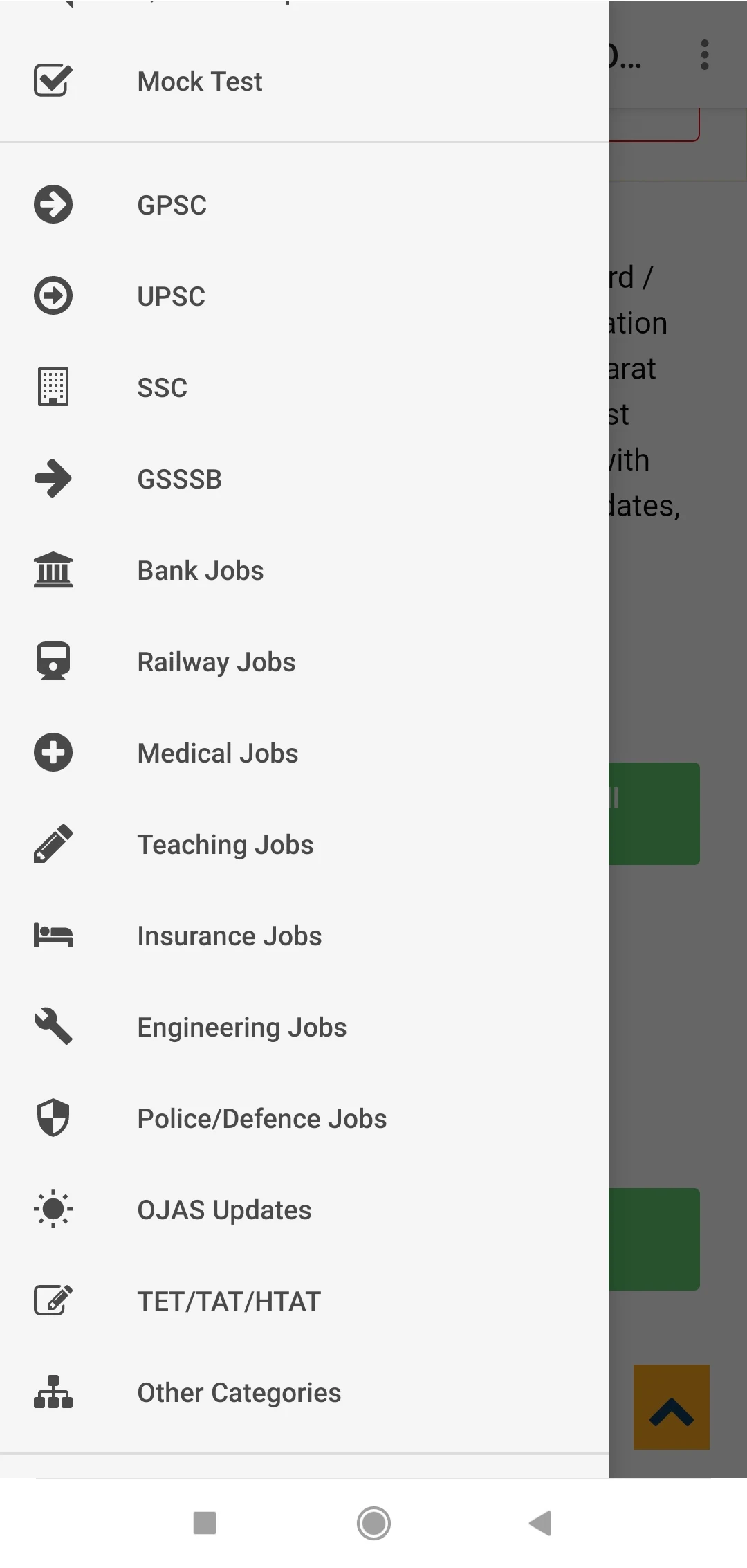747x1568 pixels.
Task: Go to SSC jobs
Action: [x=304, y=388]
